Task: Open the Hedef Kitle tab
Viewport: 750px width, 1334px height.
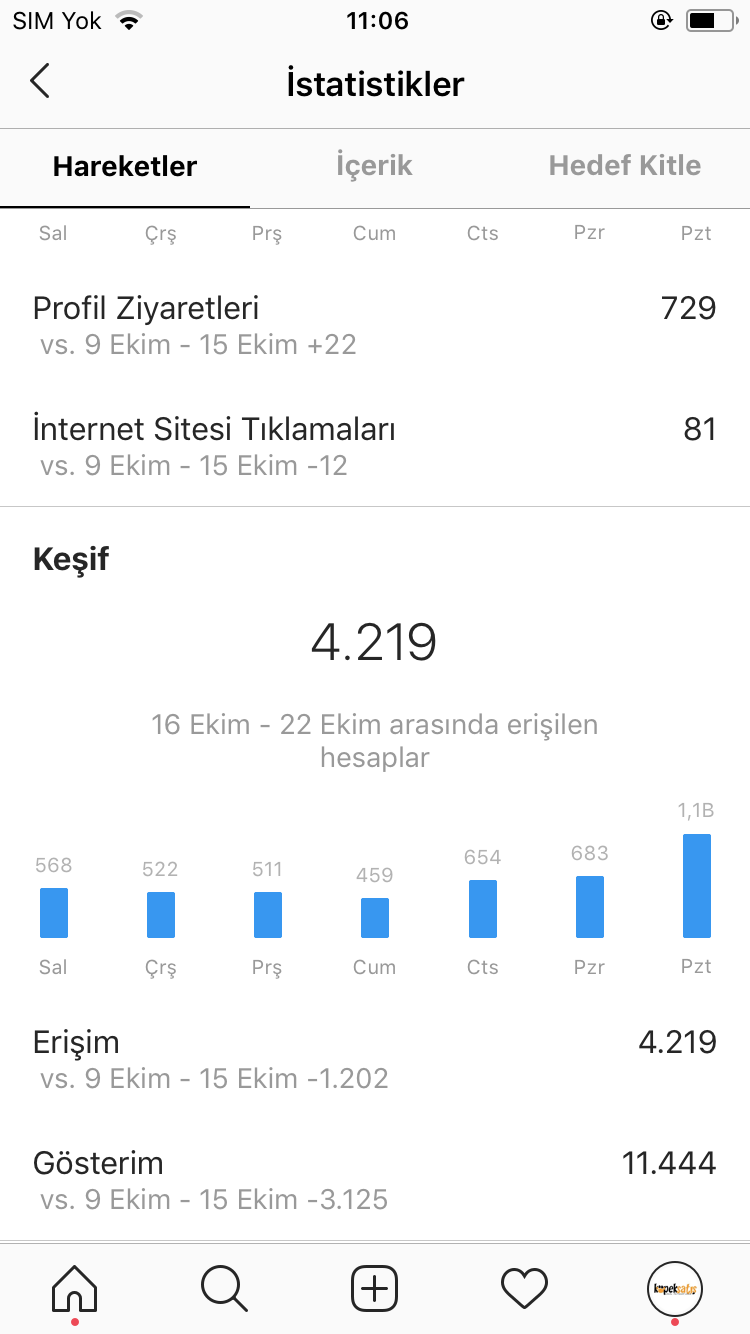Action: [625, 165]
